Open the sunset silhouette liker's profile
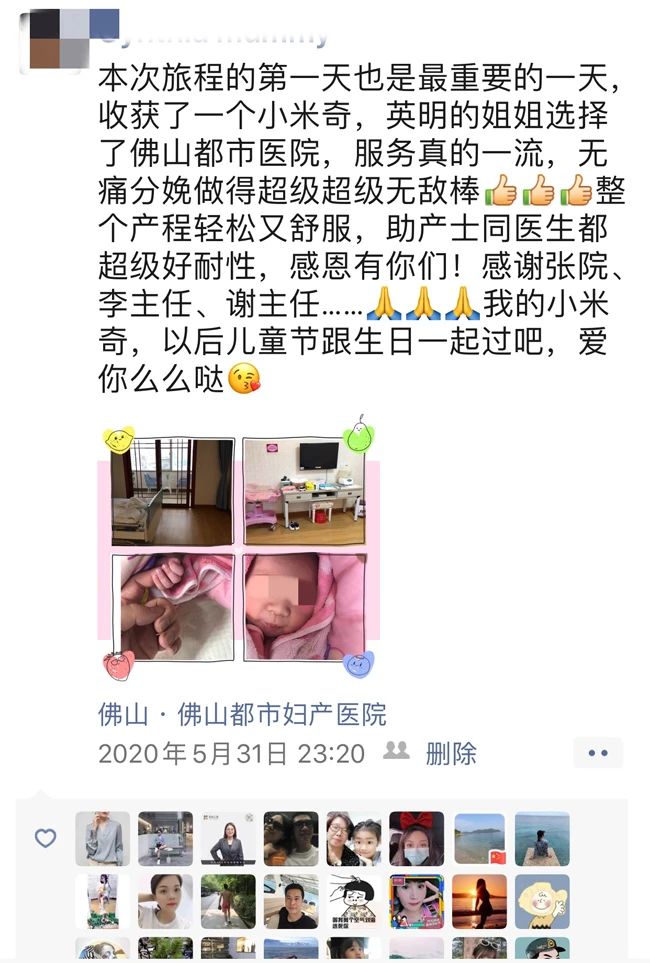Viewport: 650px width, 963px height. coord(479,901)
